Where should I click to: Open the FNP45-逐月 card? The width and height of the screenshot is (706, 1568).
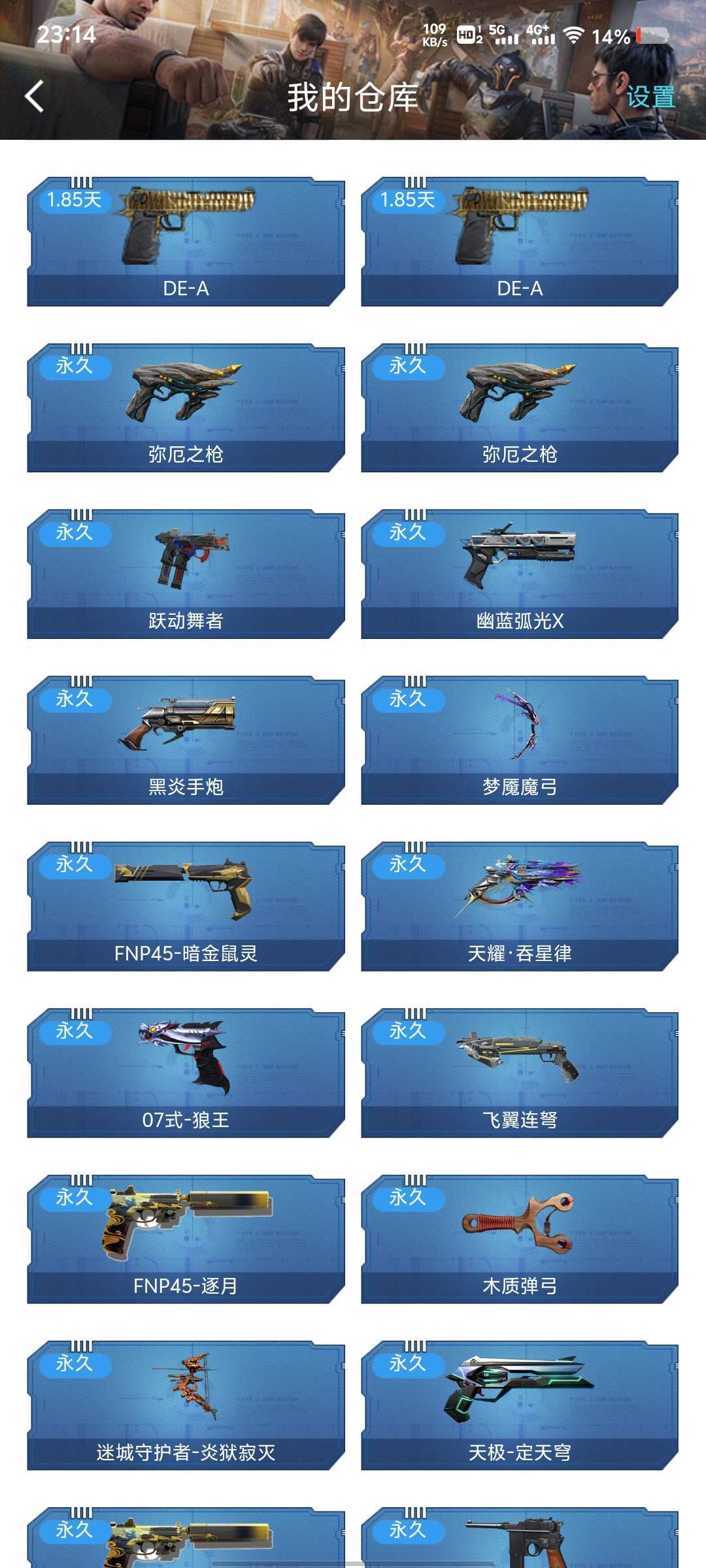[x=186, y=1239]
